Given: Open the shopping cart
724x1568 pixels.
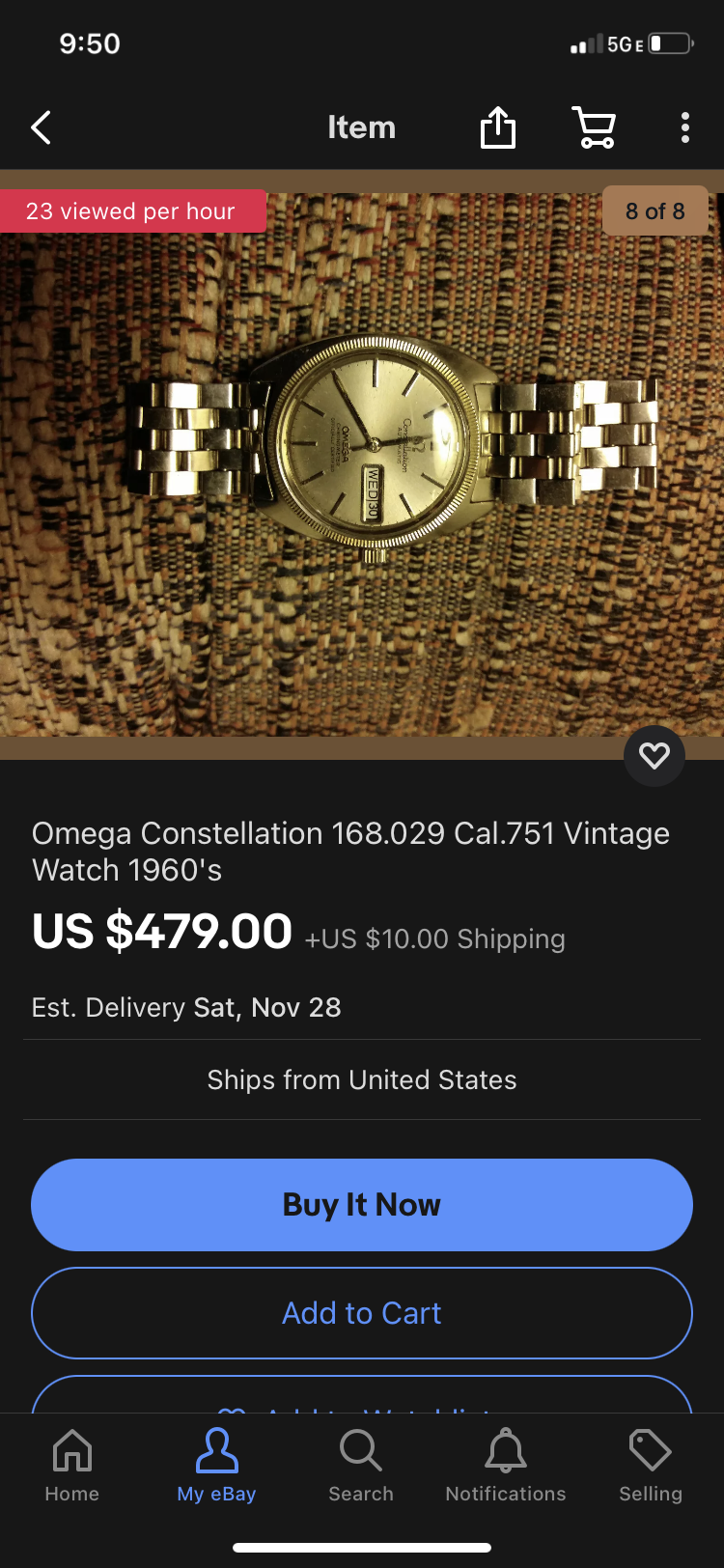Looking at the screenshot, I should coord(594,127).
